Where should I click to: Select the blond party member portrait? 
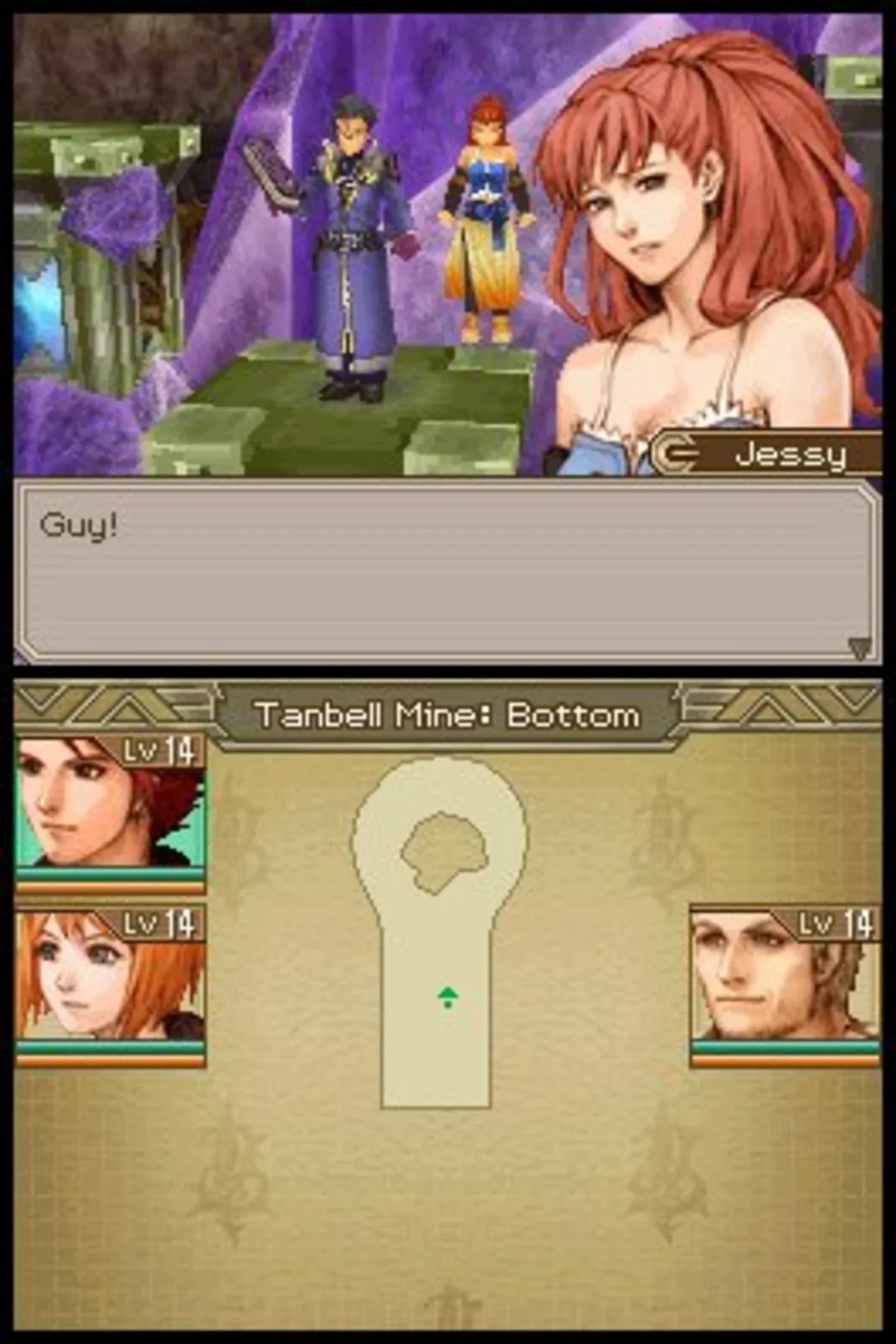785,987
